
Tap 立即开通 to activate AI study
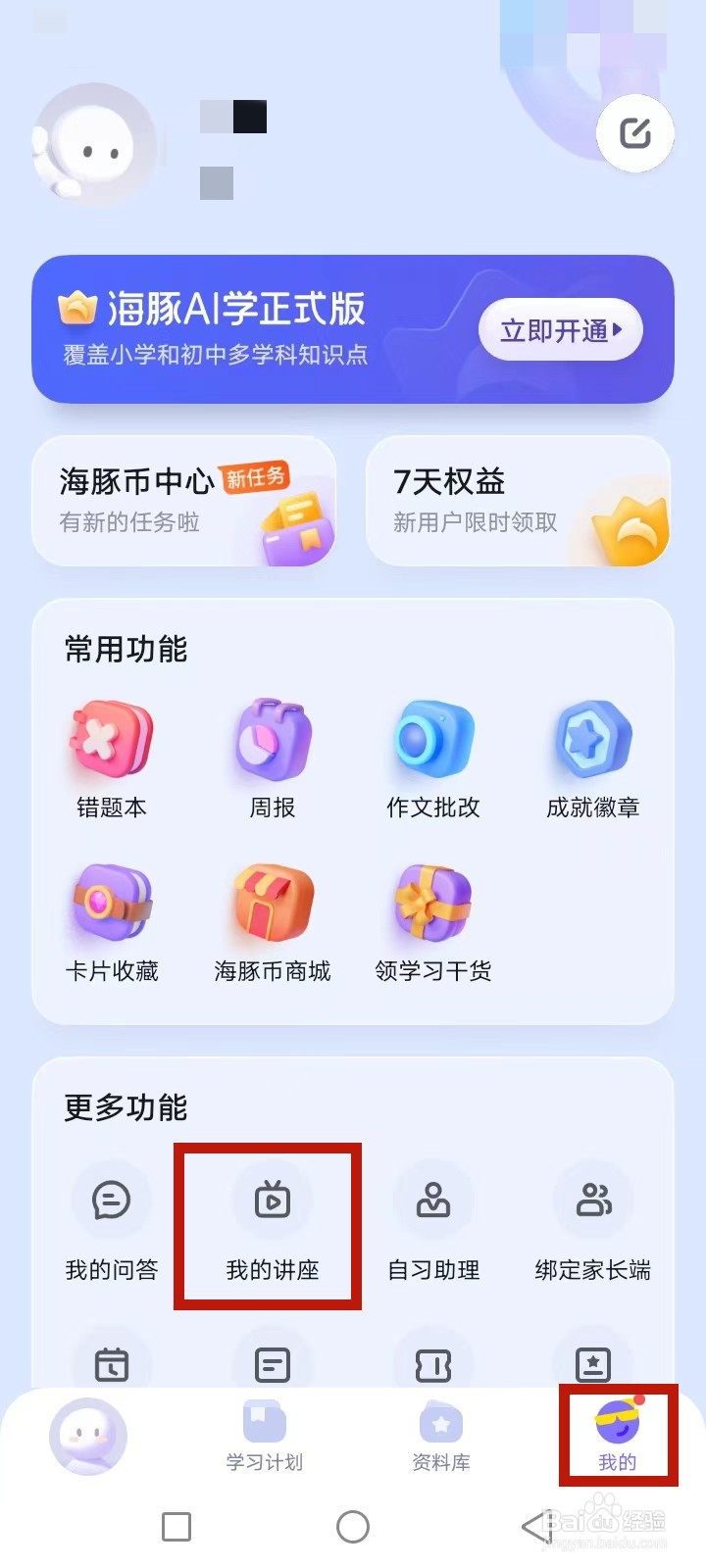pyautogui.click(x=560, y=330)
